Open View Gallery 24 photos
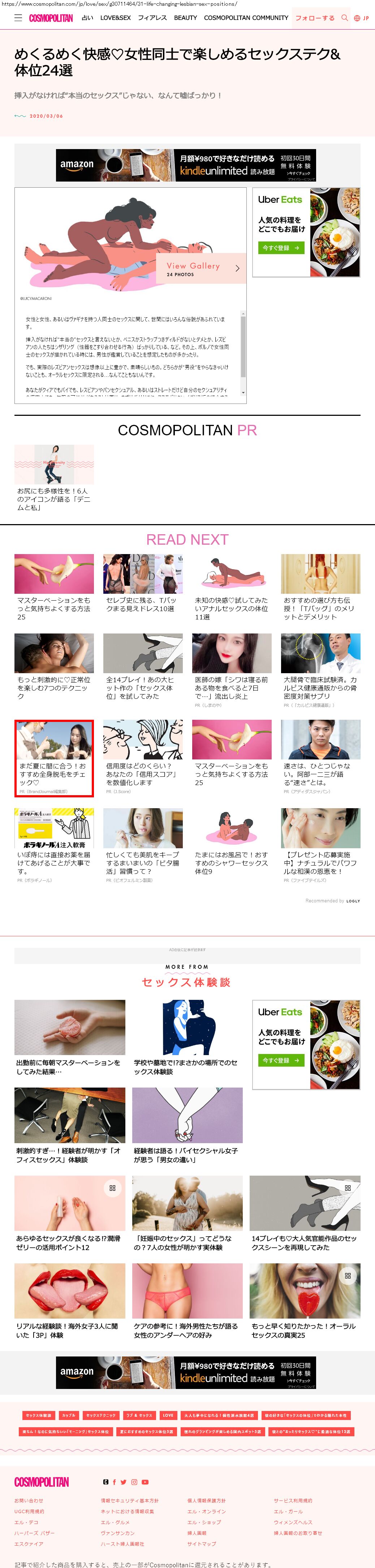The height and width of the screenshot is (1568, 375). pyautogui.click(x=201, y=269)
